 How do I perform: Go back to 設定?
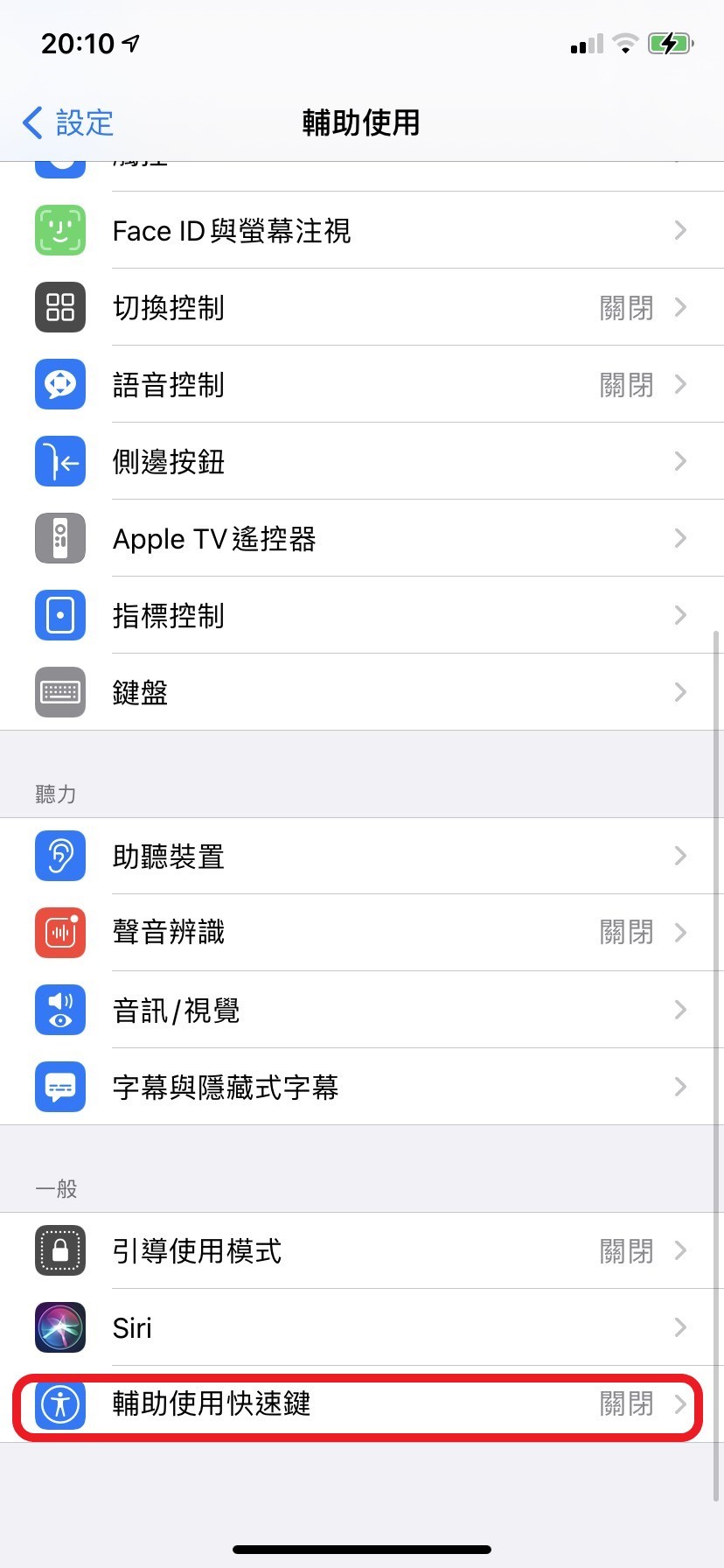(68, 122)
